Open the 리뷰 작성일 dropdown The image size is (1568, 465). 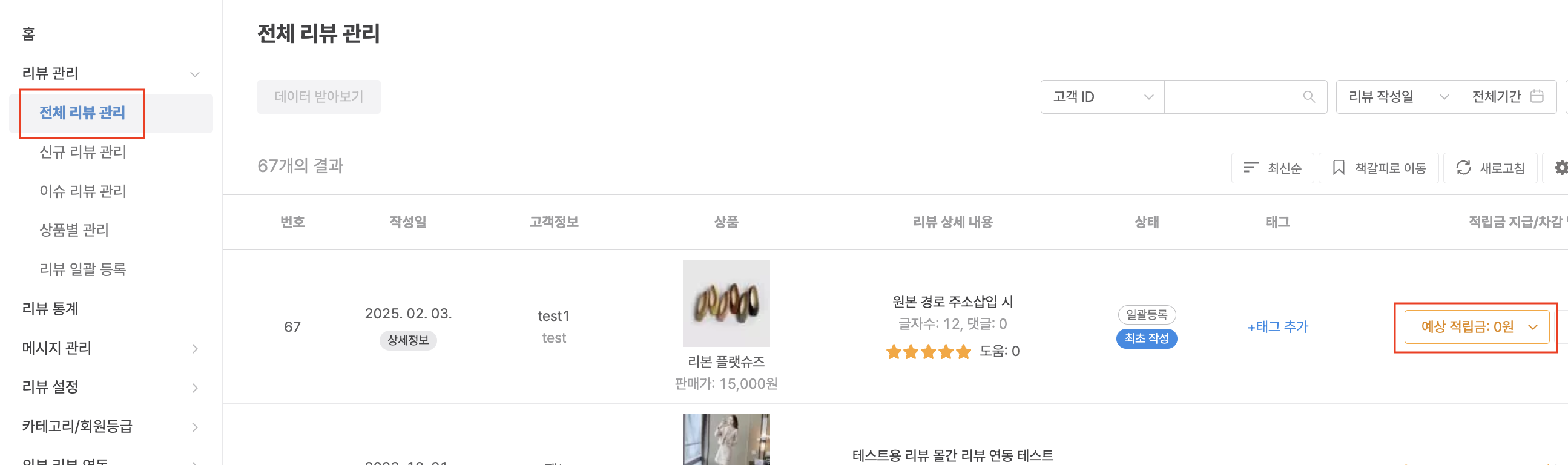(x=1397, y=97)
